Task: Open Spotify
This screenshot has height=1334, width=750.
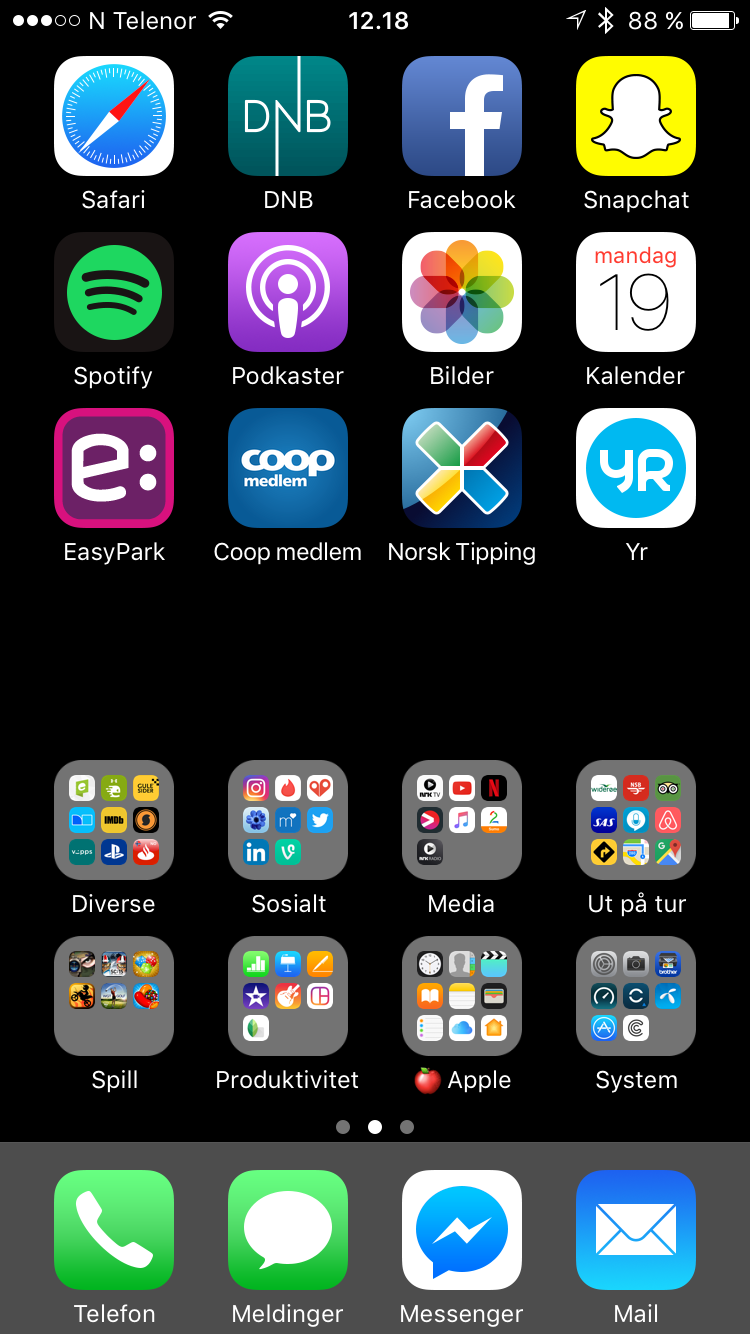Action: (114, 292)
